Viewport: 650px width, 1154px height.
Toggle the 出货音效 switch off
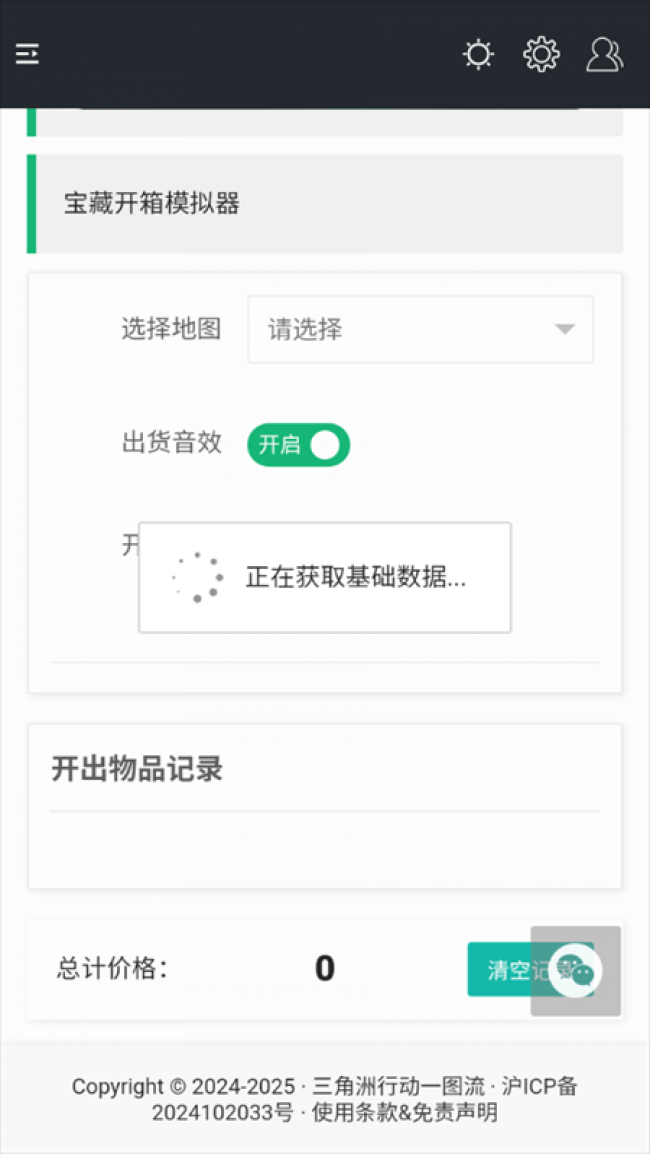(x=298, y=445)
